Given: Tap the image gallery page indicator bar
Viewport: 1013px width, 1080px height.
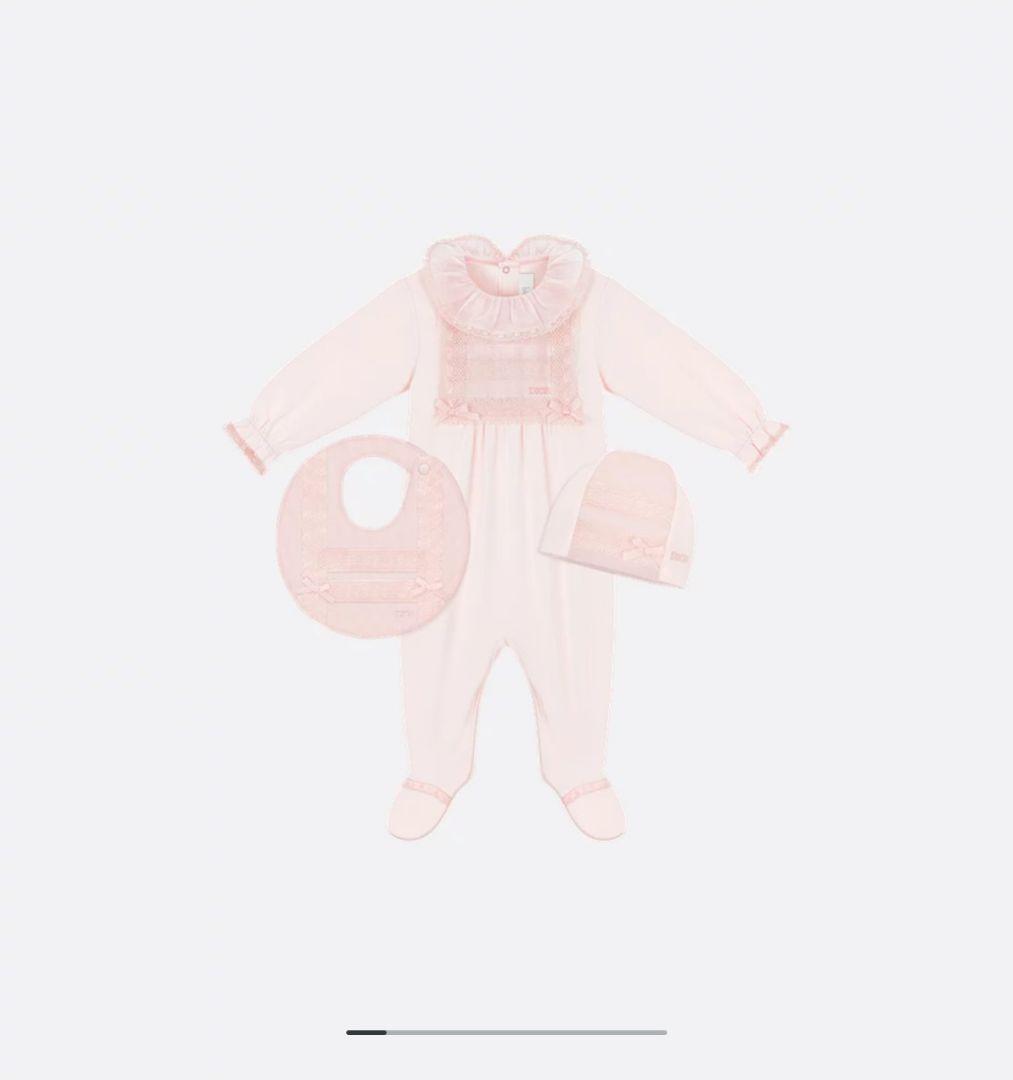Looking at the screenshot, I should (506, 1032).
